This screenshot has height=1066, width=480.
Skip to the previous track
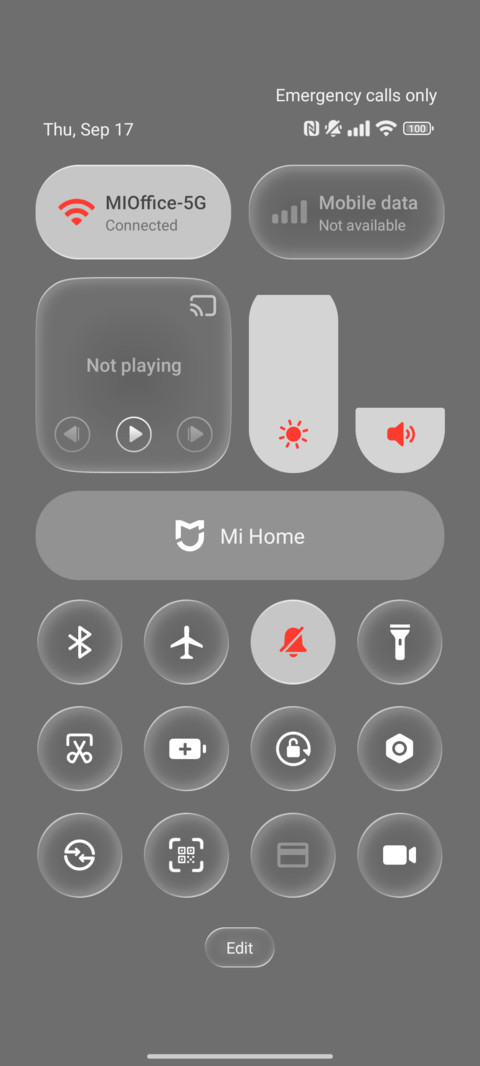click(72, 434)
